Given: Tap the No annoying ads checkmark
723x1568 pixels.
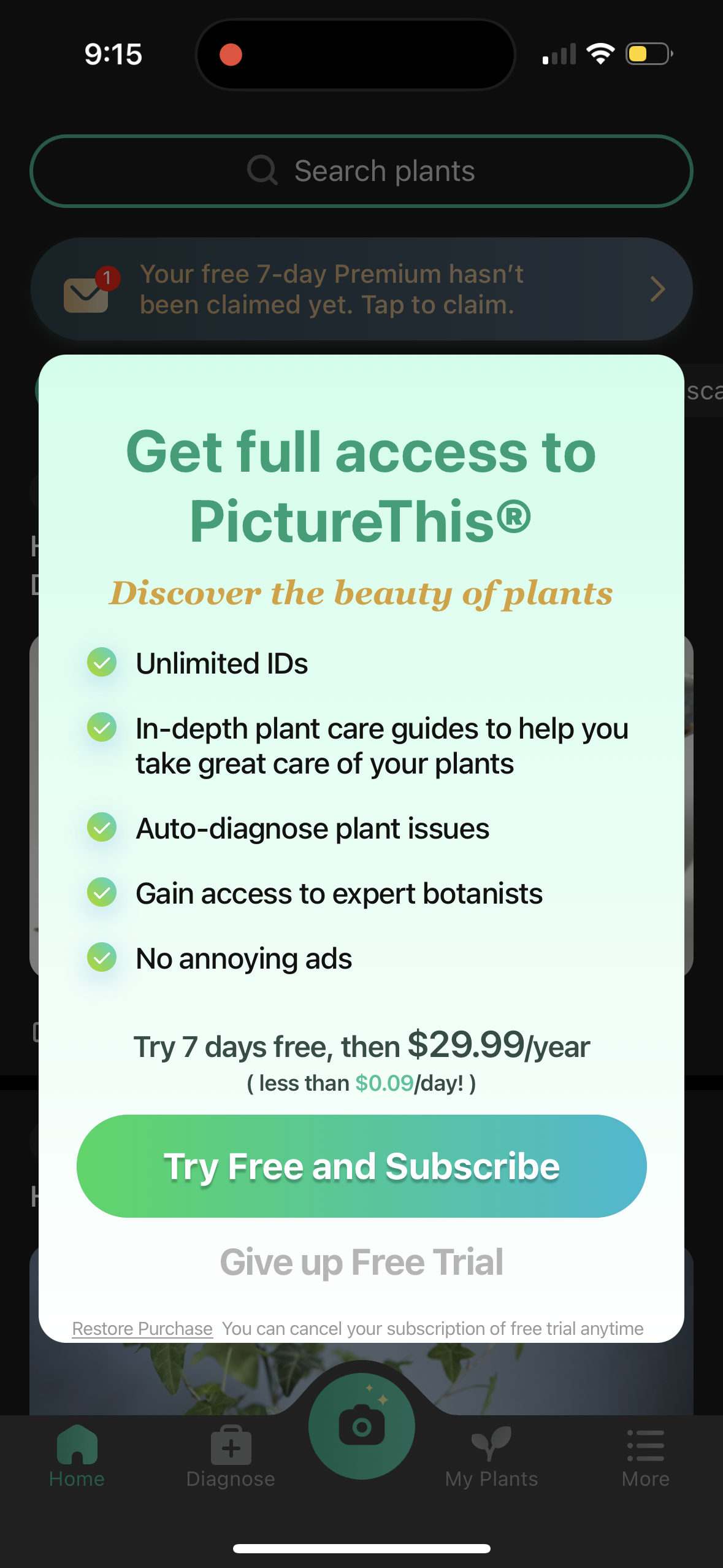Looking at the screenshot, I should pyautogui.click(x=102, y=957).
